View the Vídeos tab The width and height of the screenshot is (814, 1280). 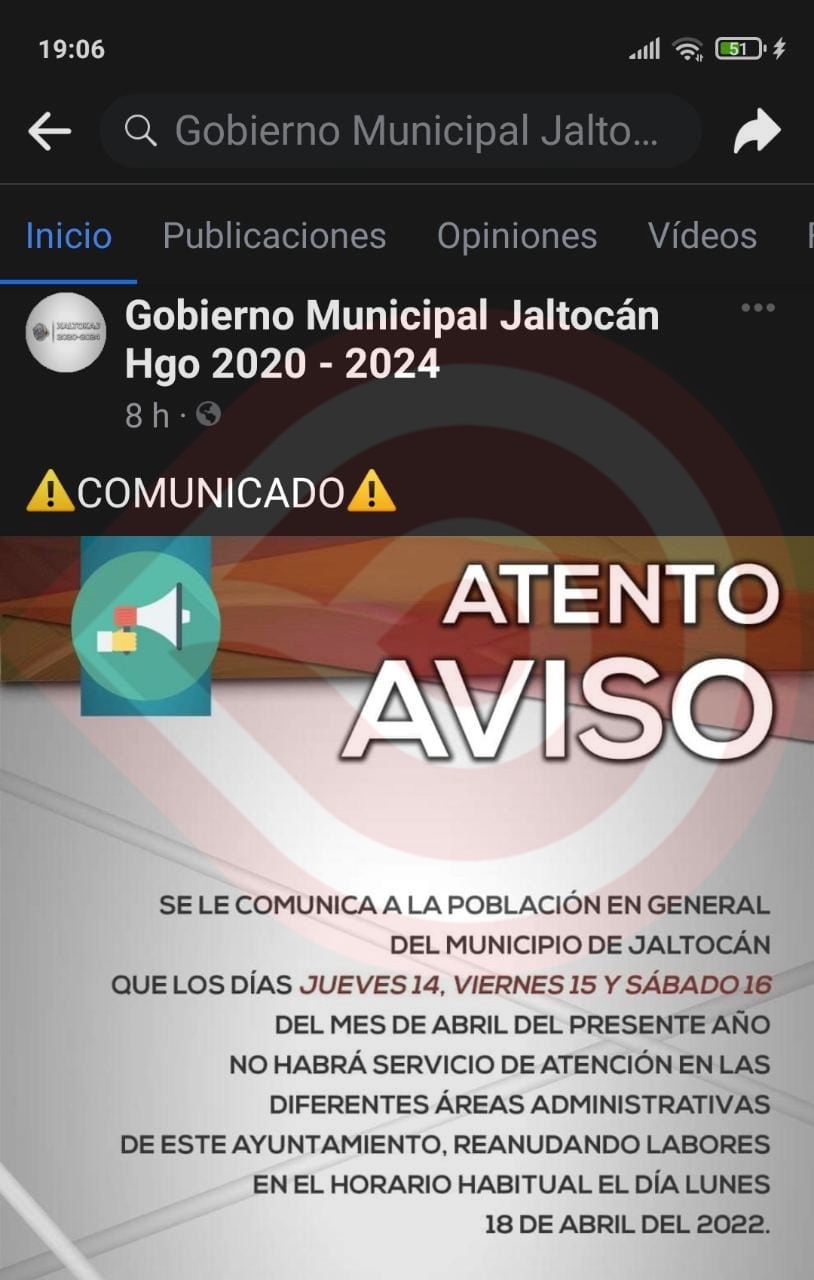(702, 236)
